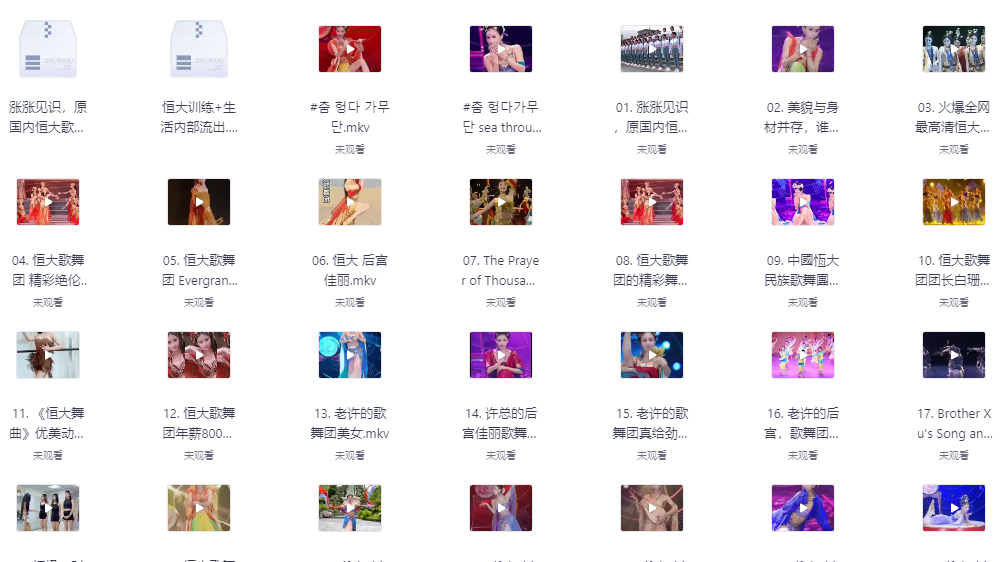Play 13. 老许的歌舞团美女.mkv

(x=350, y=355)
